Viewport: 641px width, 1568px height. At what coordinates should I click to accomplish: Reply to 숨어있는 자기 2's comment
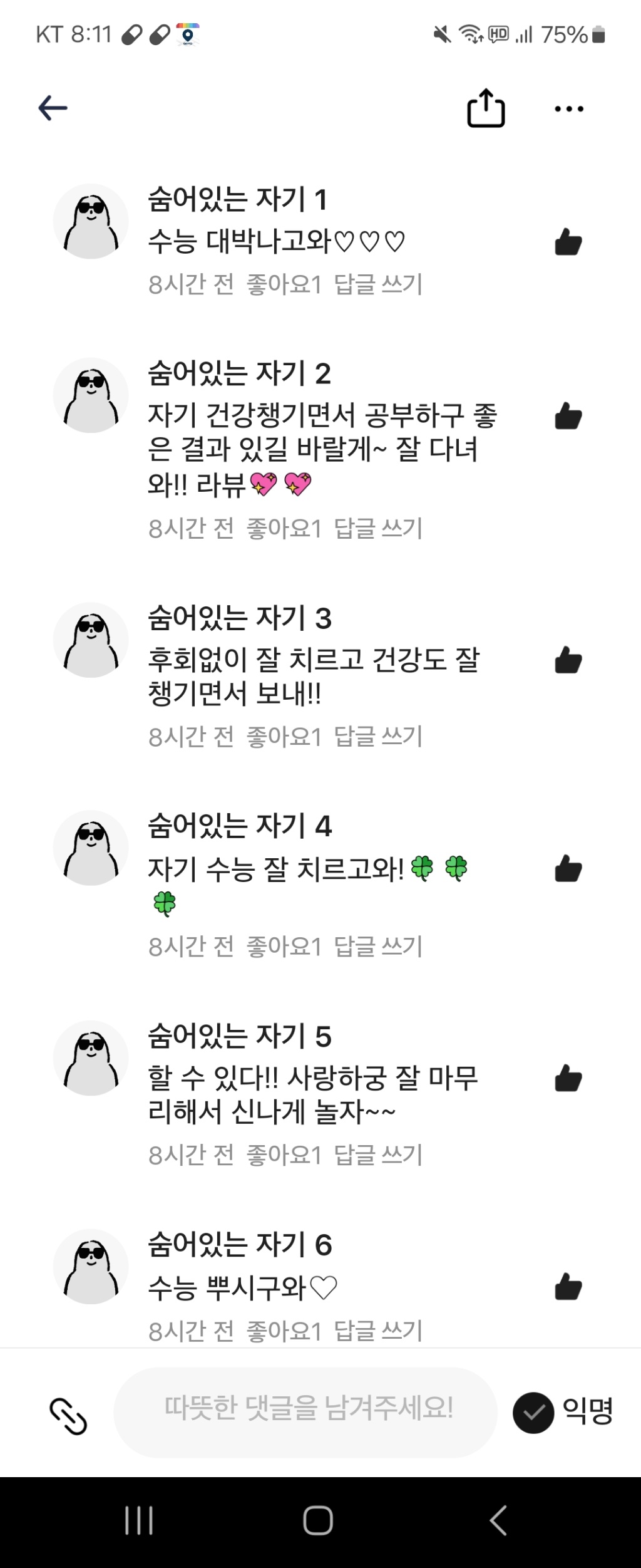coord(378,529)
